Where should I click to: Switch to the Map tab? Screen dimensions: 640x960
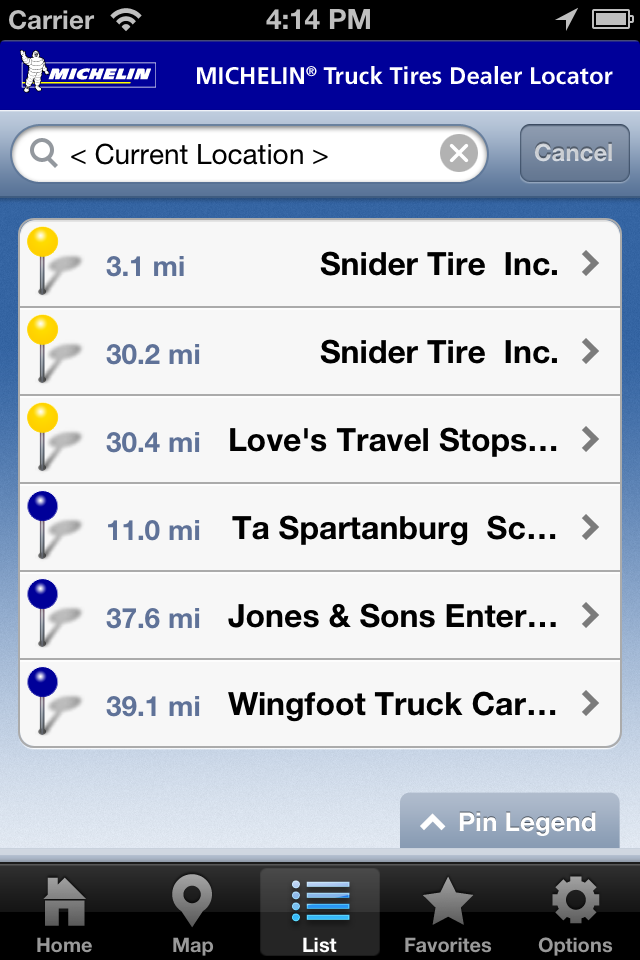[x=192, y=914]
